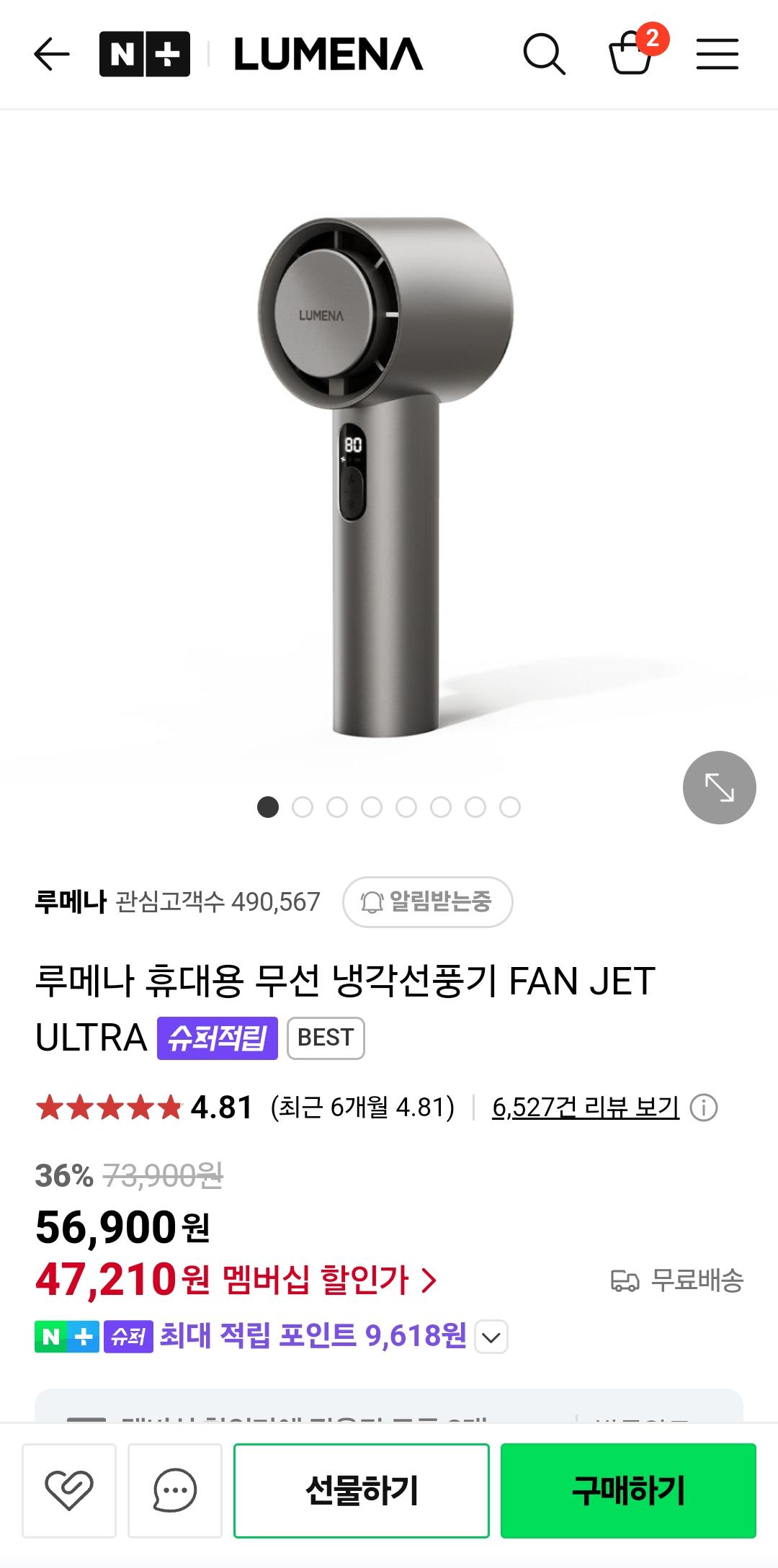Open the 6,527건 리뷰 보기 link
The width and height of the screenshot is (778, 1568).
[x=585, y=1108]
